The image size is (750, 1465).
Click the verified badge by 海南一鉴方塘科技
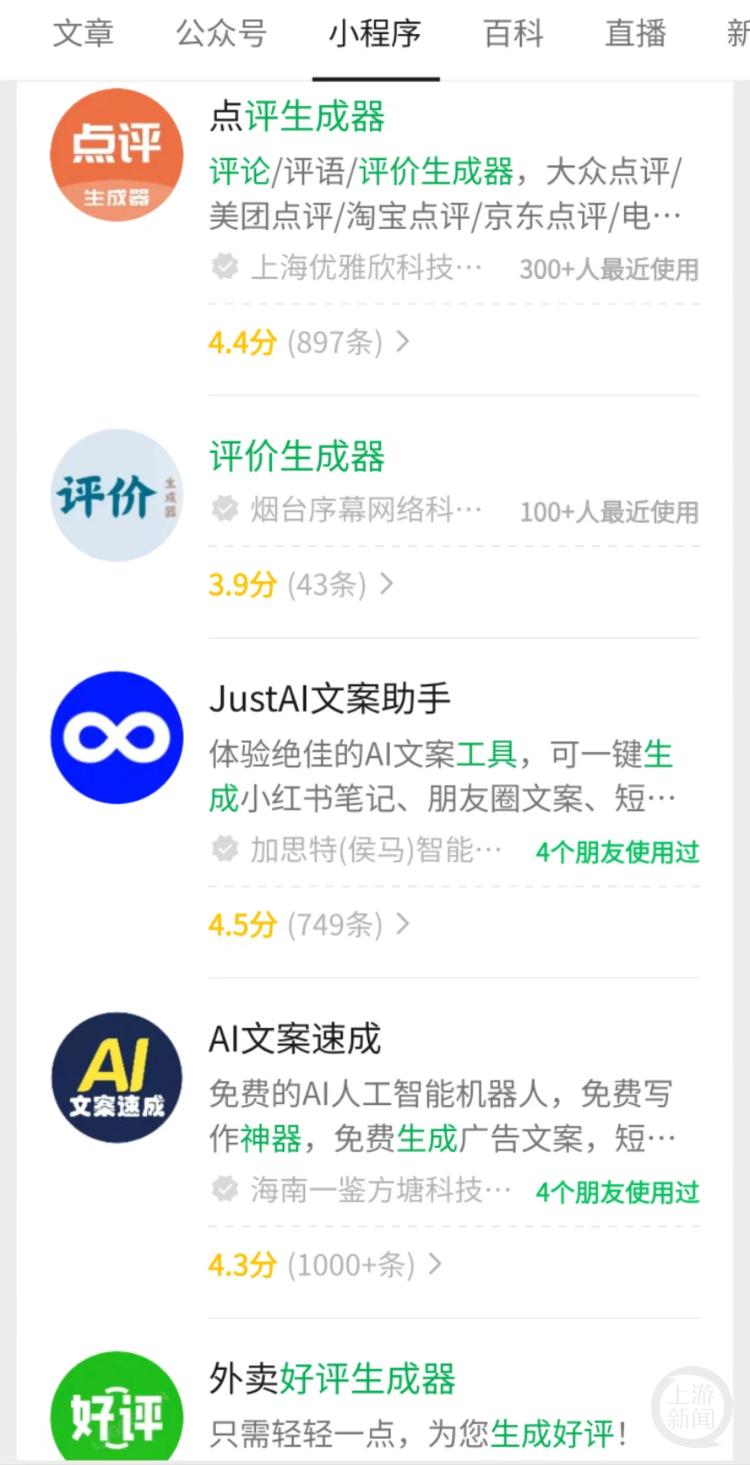[223, 1191]
